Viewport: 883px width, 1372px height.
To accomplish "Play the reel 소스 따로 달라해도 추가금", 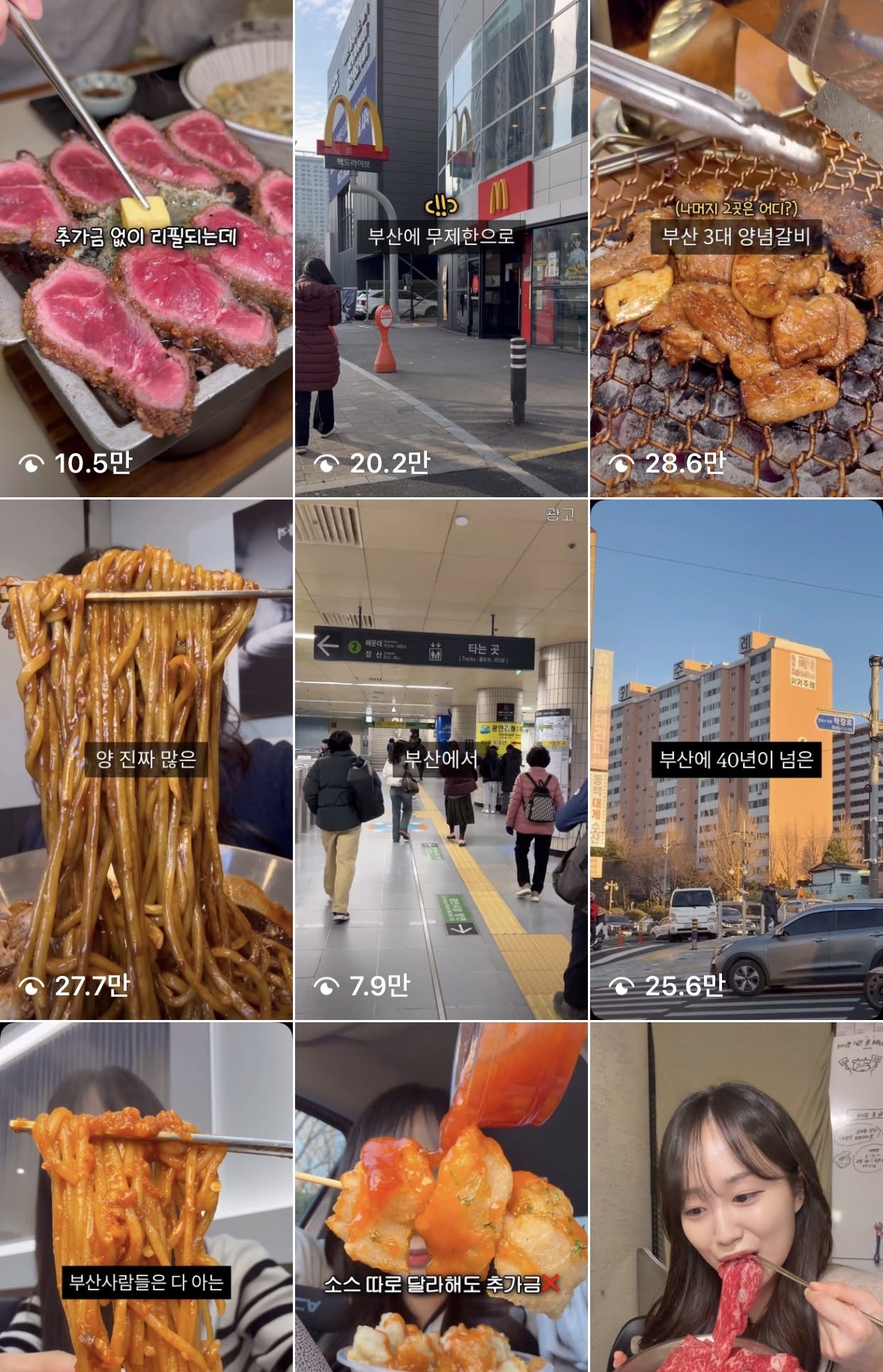I will pos(440,1198).
